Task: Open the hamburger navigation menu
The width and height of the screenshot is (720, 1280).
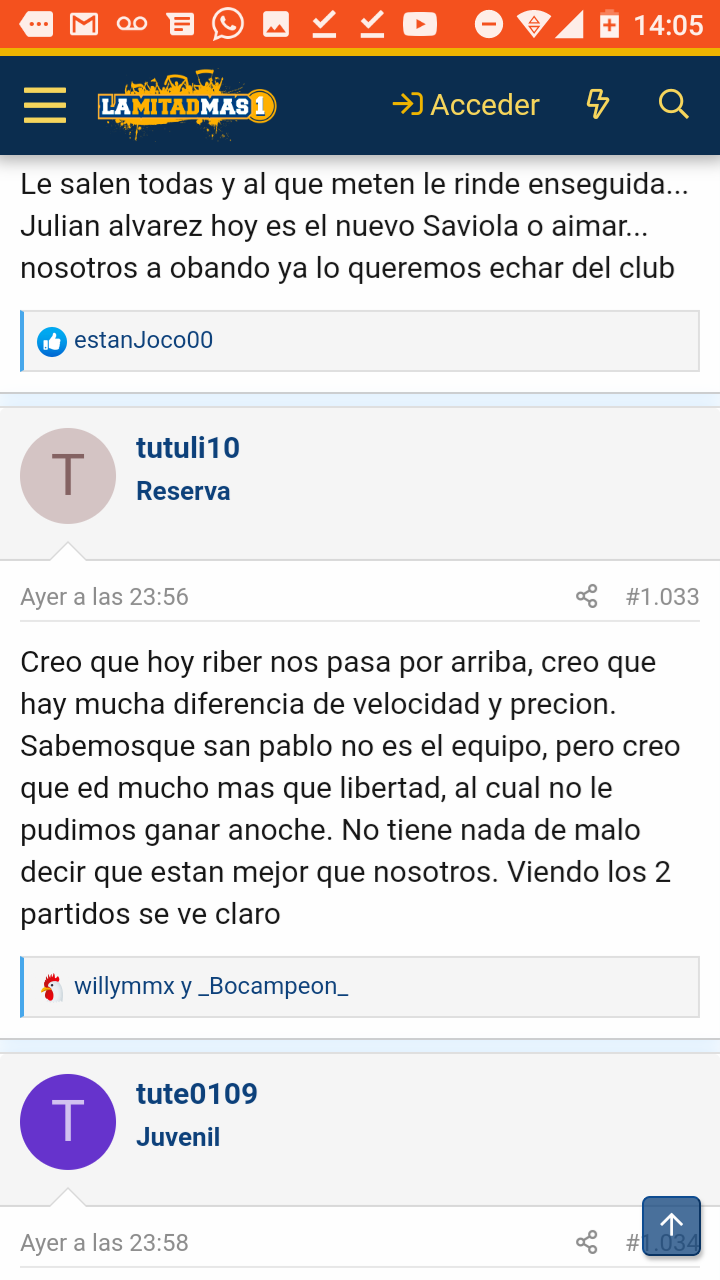Action: point(45,105)
